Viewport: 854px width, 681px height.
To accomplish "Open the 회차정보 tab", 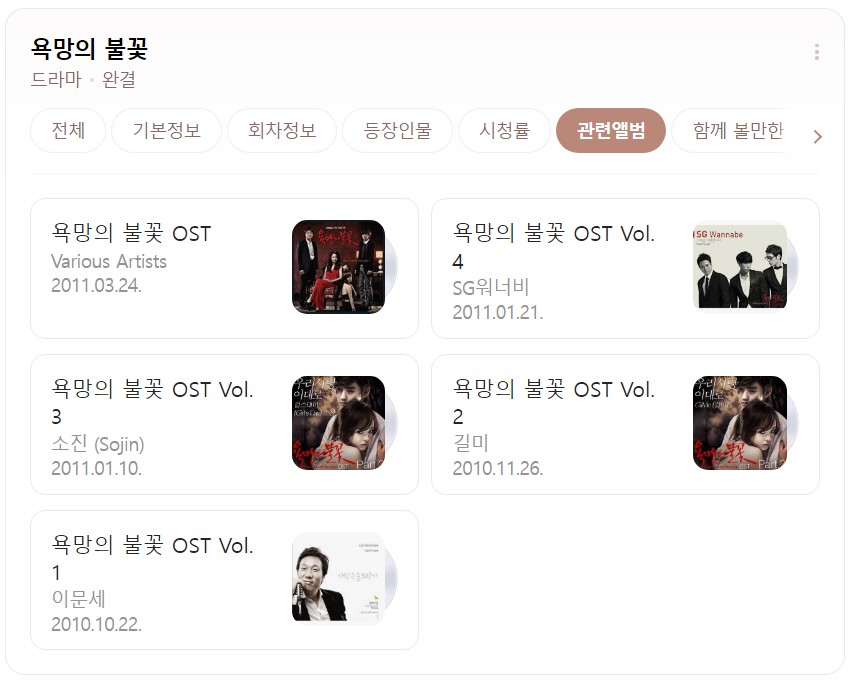I will [282, 131].
